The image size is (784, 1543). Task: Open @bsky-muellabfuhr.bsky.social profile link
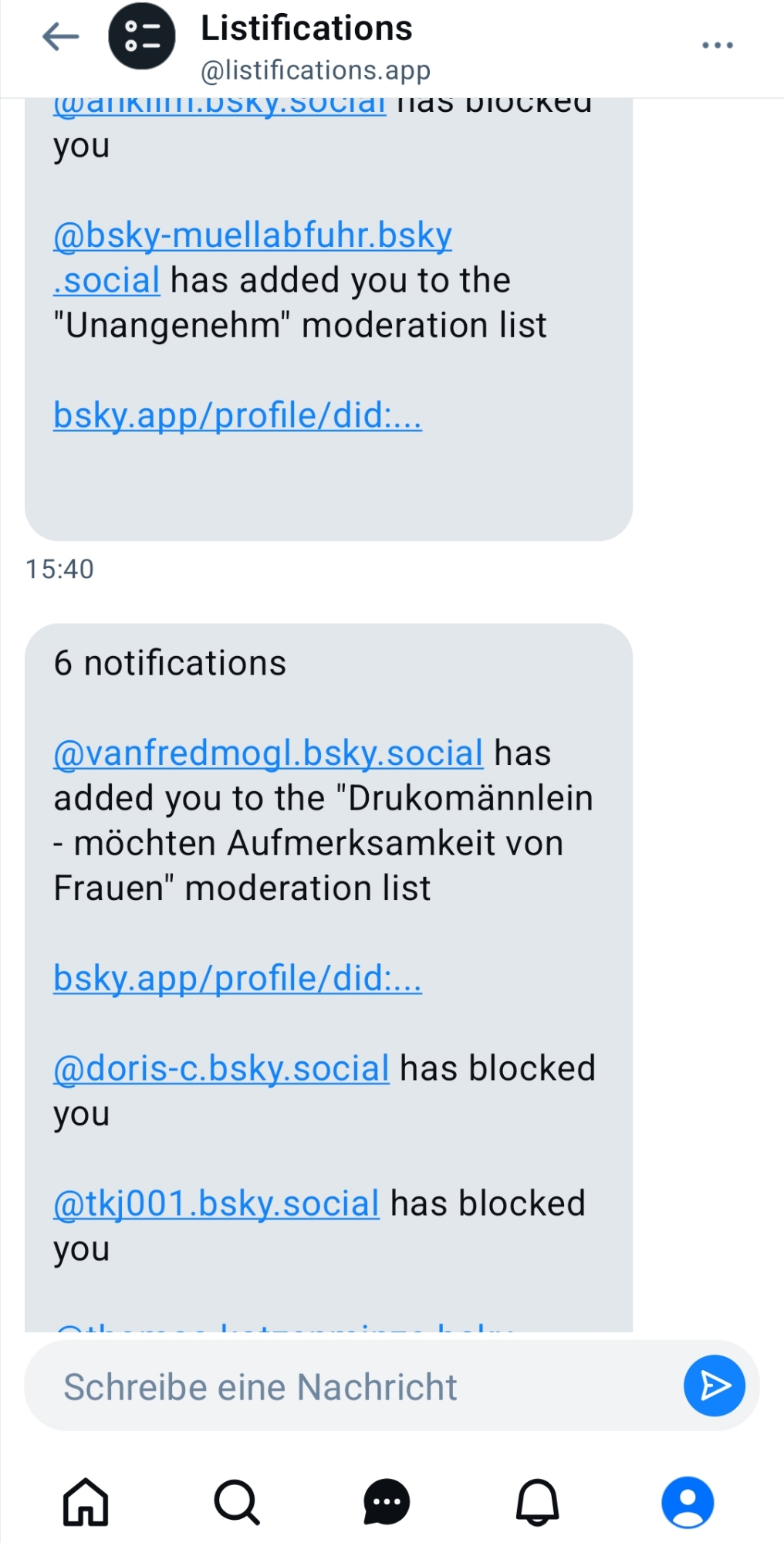(x=252, y=236)
